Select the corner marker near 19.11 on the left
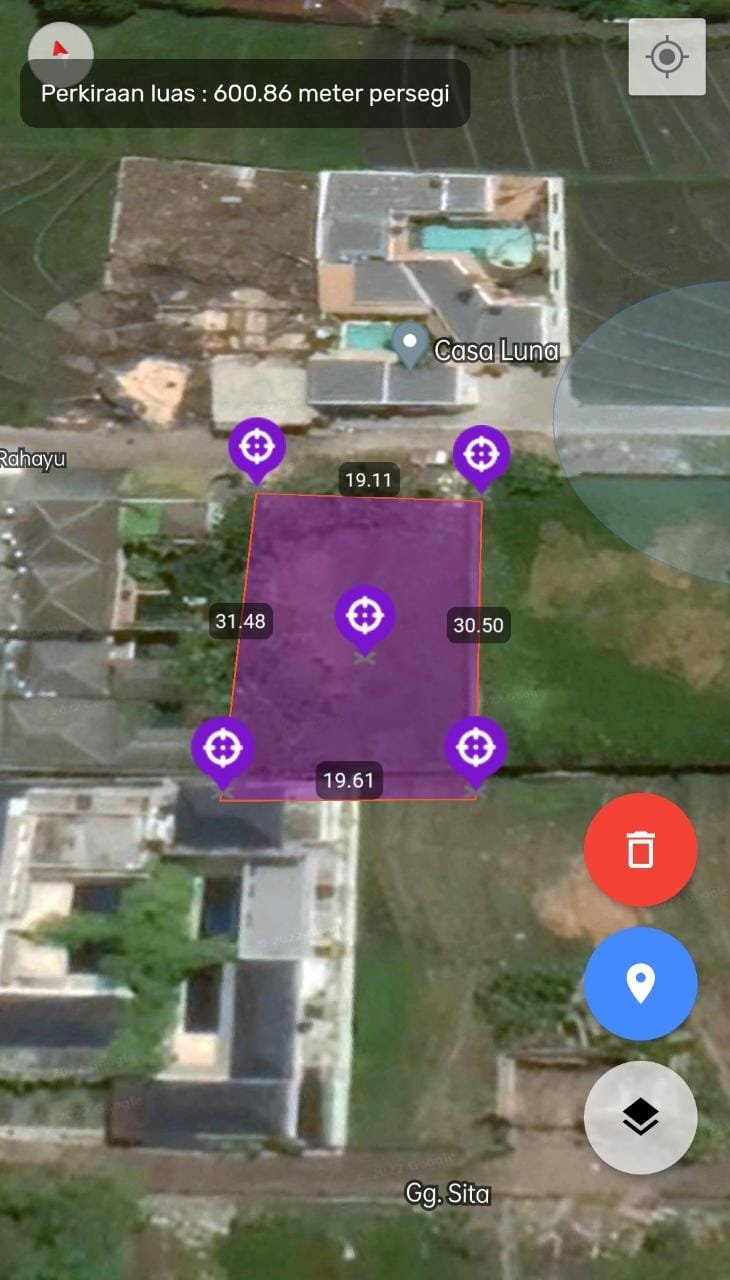This screenshot has width=730, height=1280. (x=257, y=447)
